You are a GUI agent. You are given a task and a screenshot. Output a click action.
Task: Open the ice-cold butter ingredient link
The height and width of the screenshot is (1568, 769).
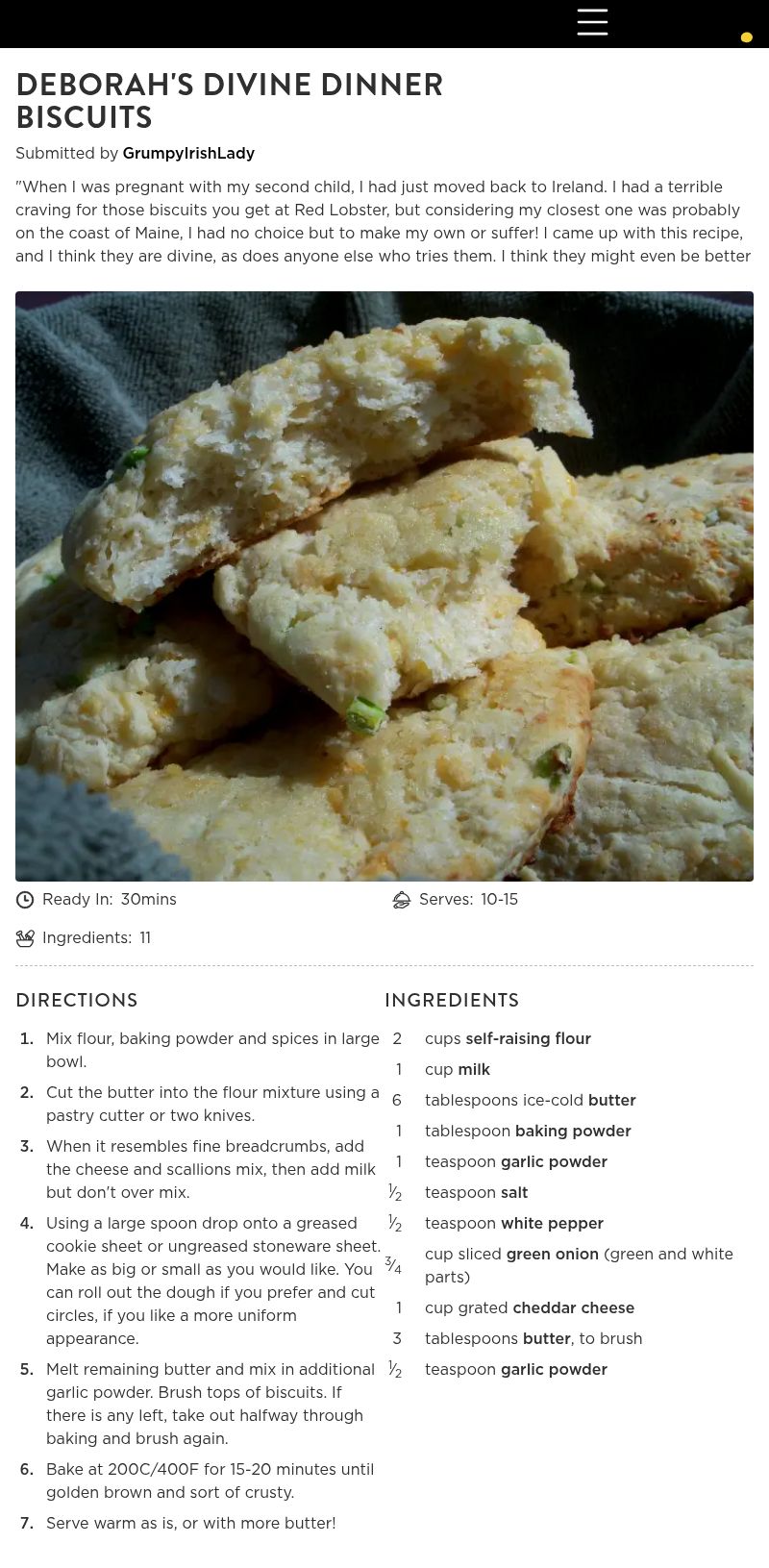point(612,1101)
